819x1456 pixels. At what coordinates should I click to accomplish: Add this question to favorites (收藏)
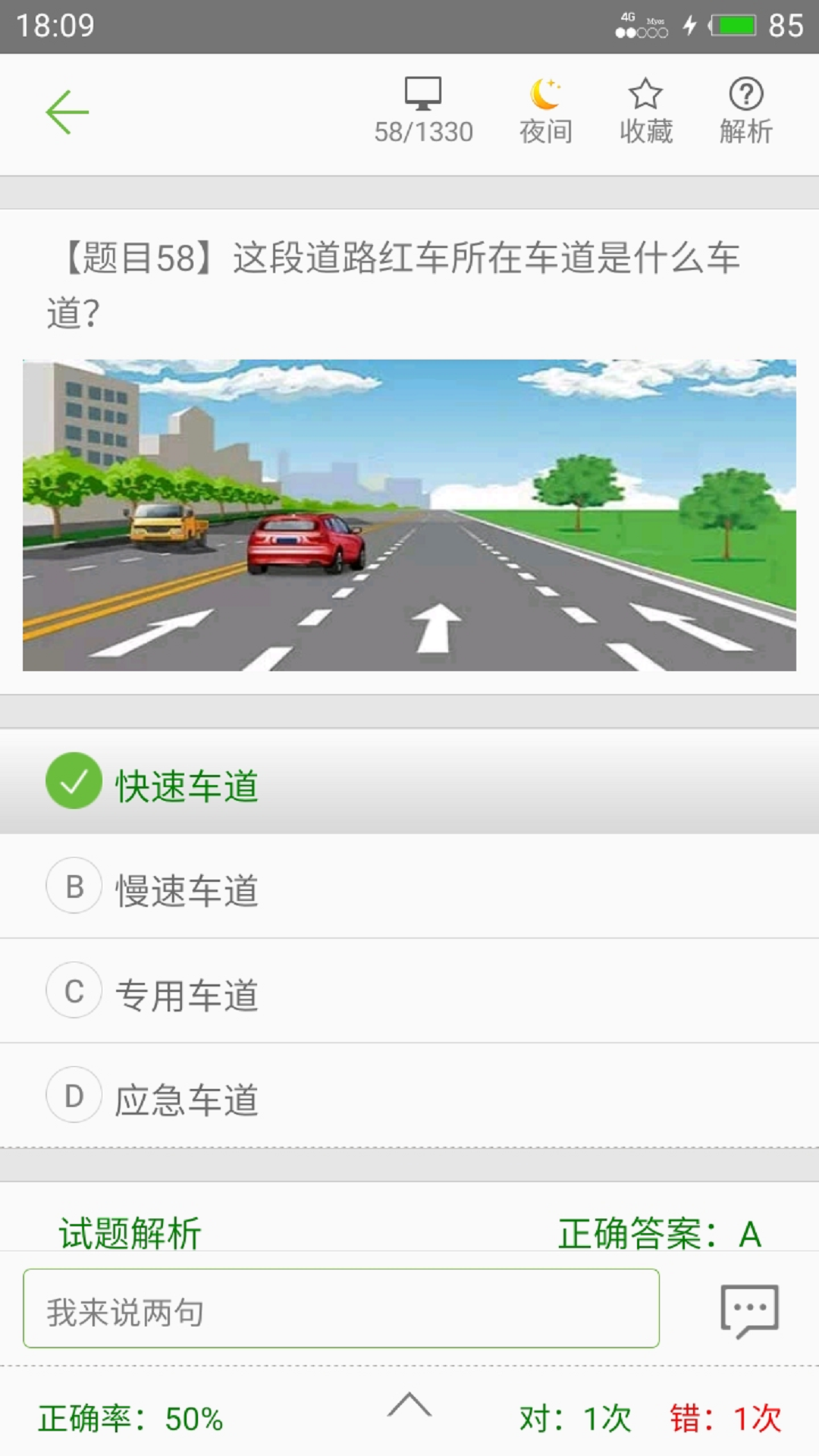pos(645,111)
